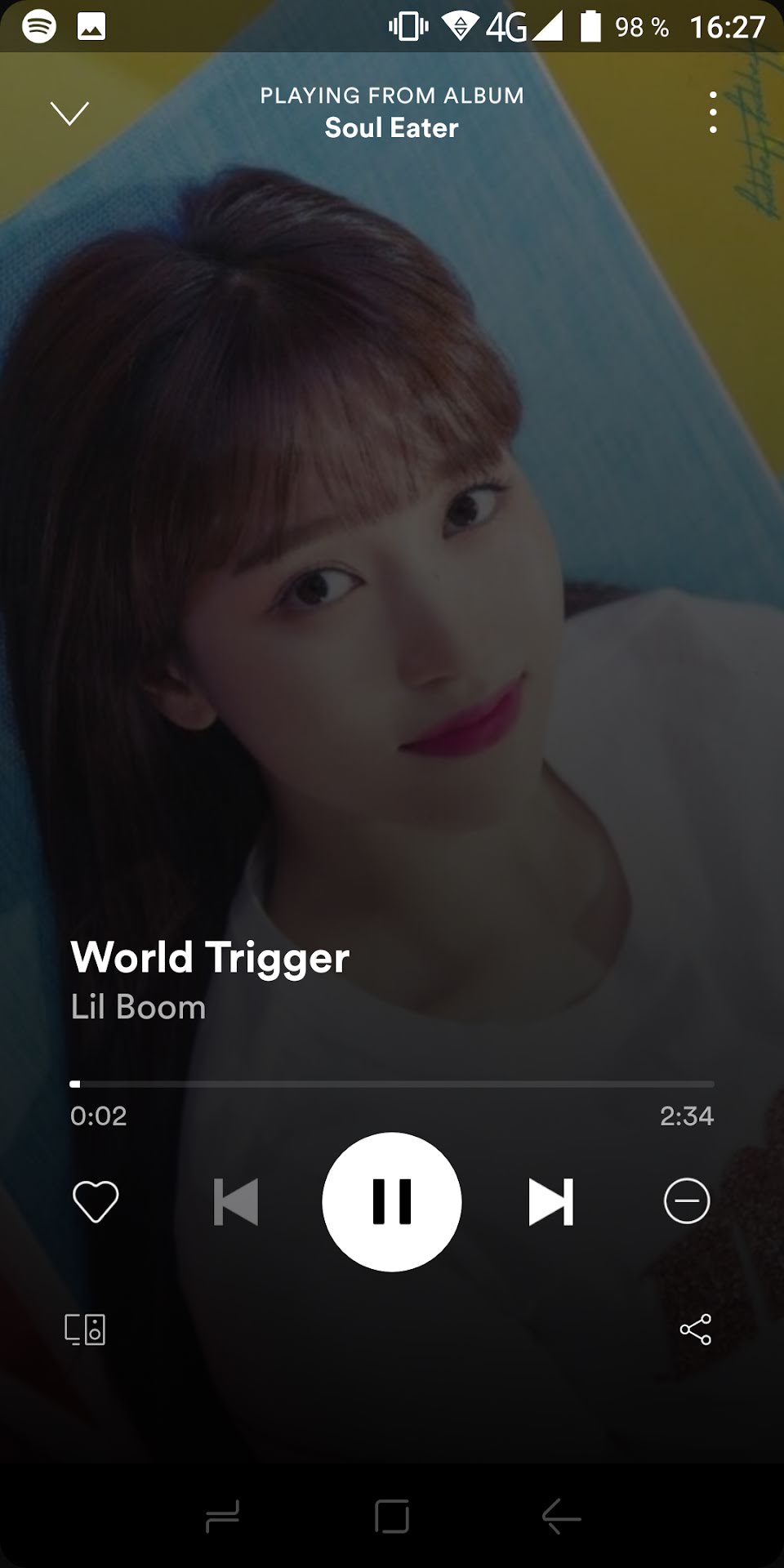Go back to the previous track
The height and width of the screenshot is (1568, 784).
click(x=236, y=1201)
